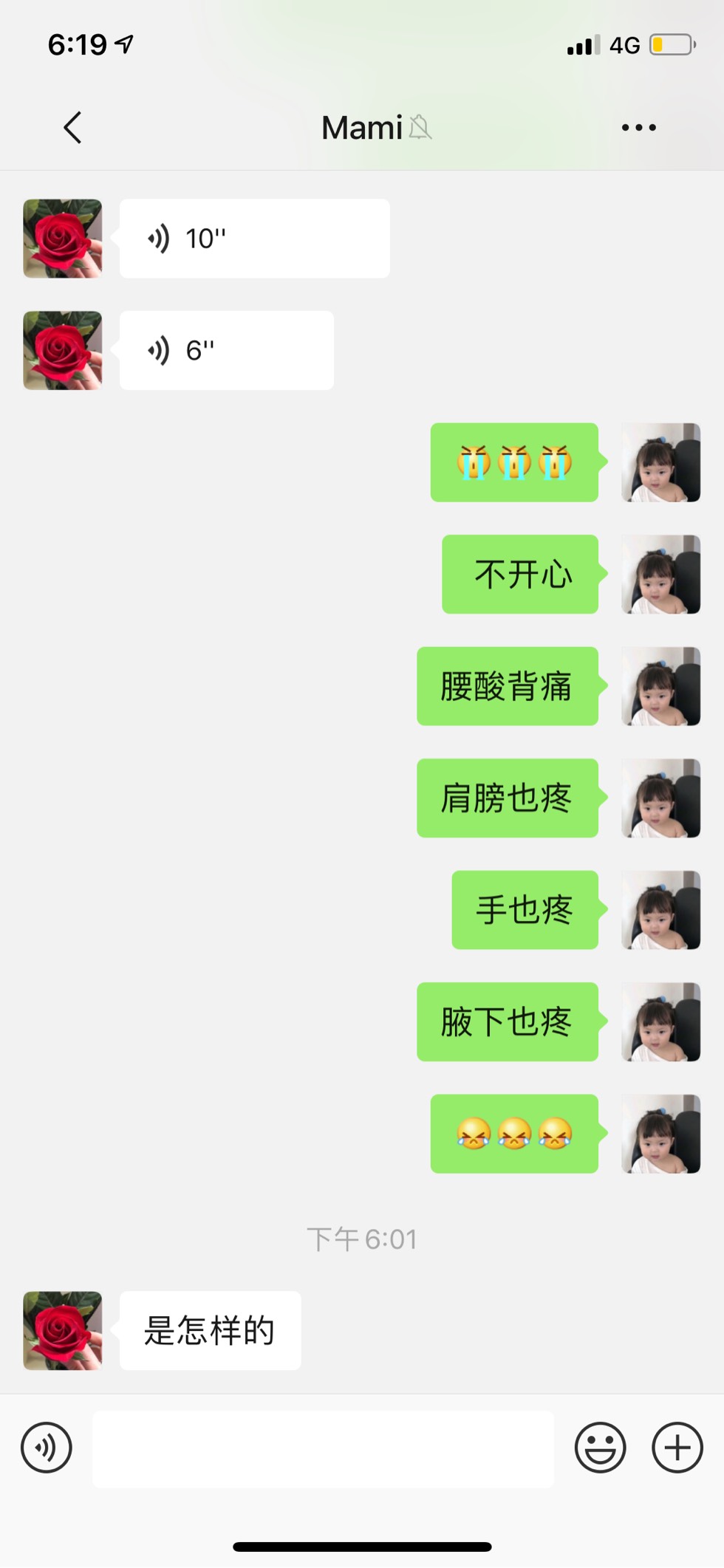Open my avatar beside 不开心

click(660, 575)
